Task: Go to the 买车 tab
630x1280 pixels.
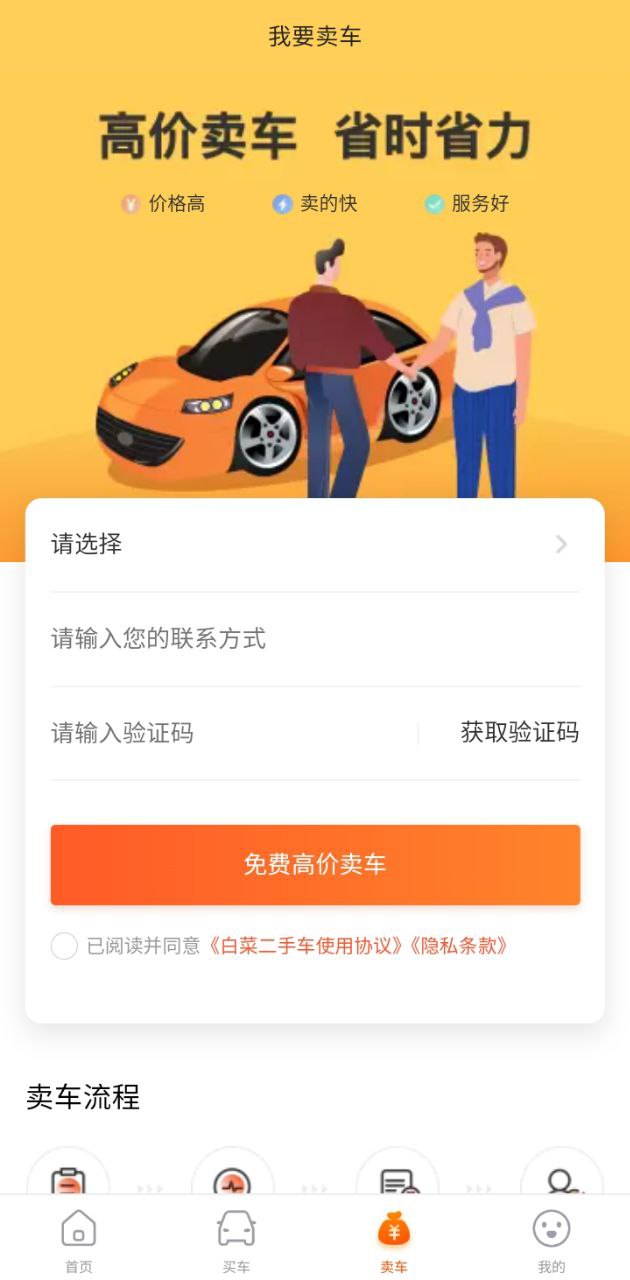Action: tap(236, 1240)
